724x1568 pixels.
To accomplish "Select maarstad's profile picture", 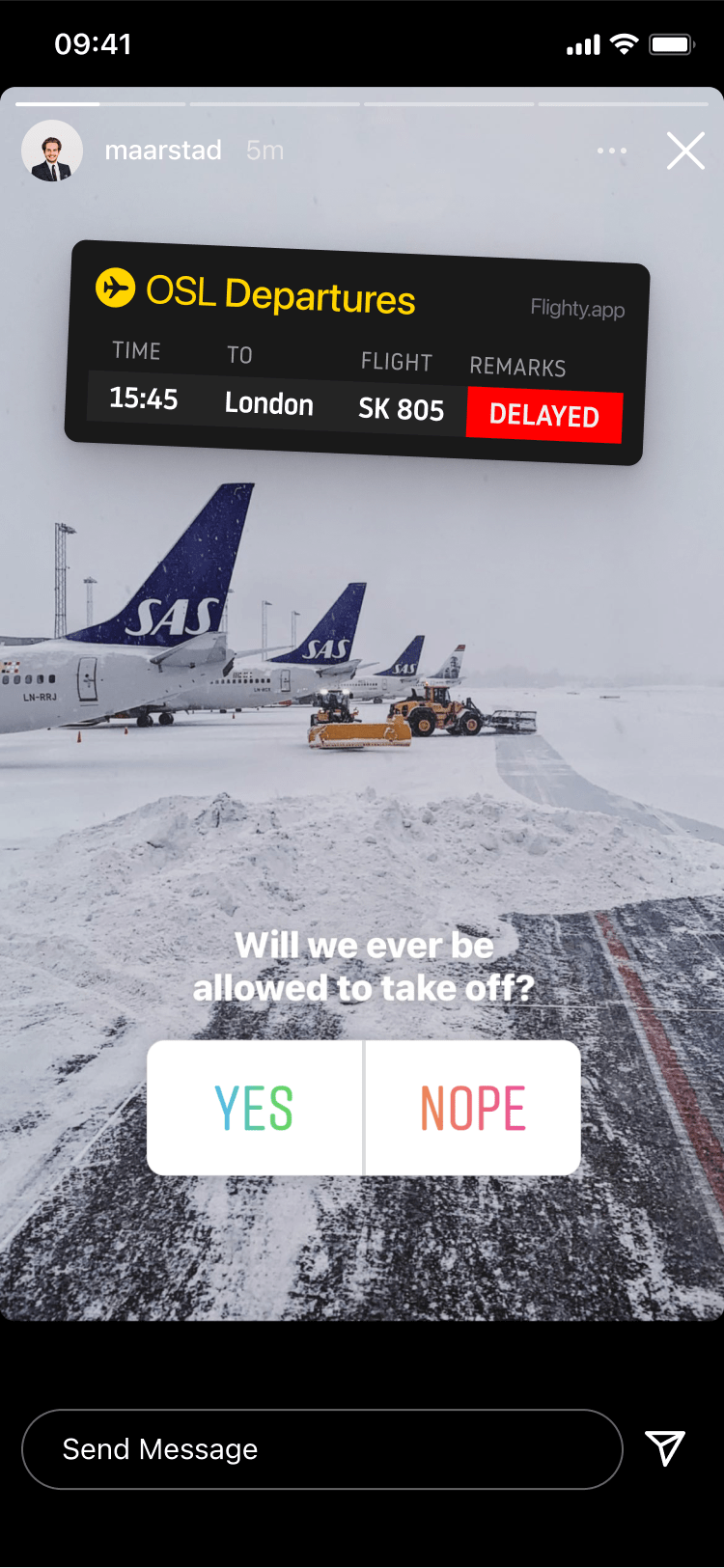I will [52, 150].
